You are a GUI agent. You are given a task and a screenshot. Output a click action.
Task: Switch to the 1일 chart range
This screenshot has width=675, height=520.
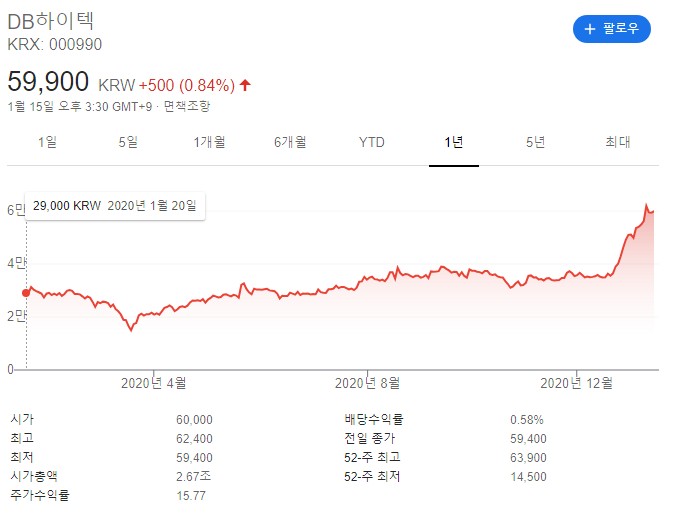click(47, 142)
